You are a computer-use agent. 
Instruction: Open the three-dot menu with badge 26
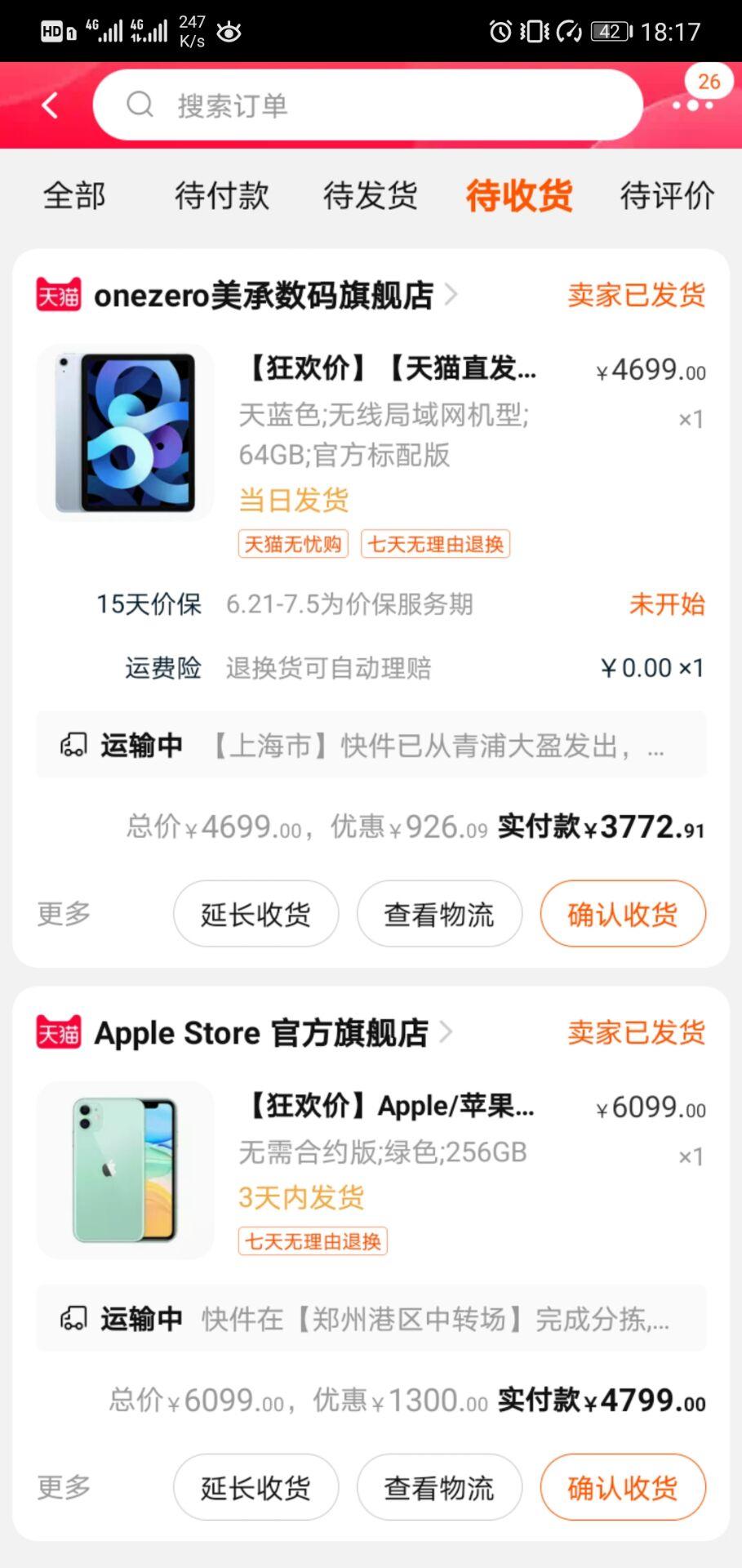(x=693, y=105)
